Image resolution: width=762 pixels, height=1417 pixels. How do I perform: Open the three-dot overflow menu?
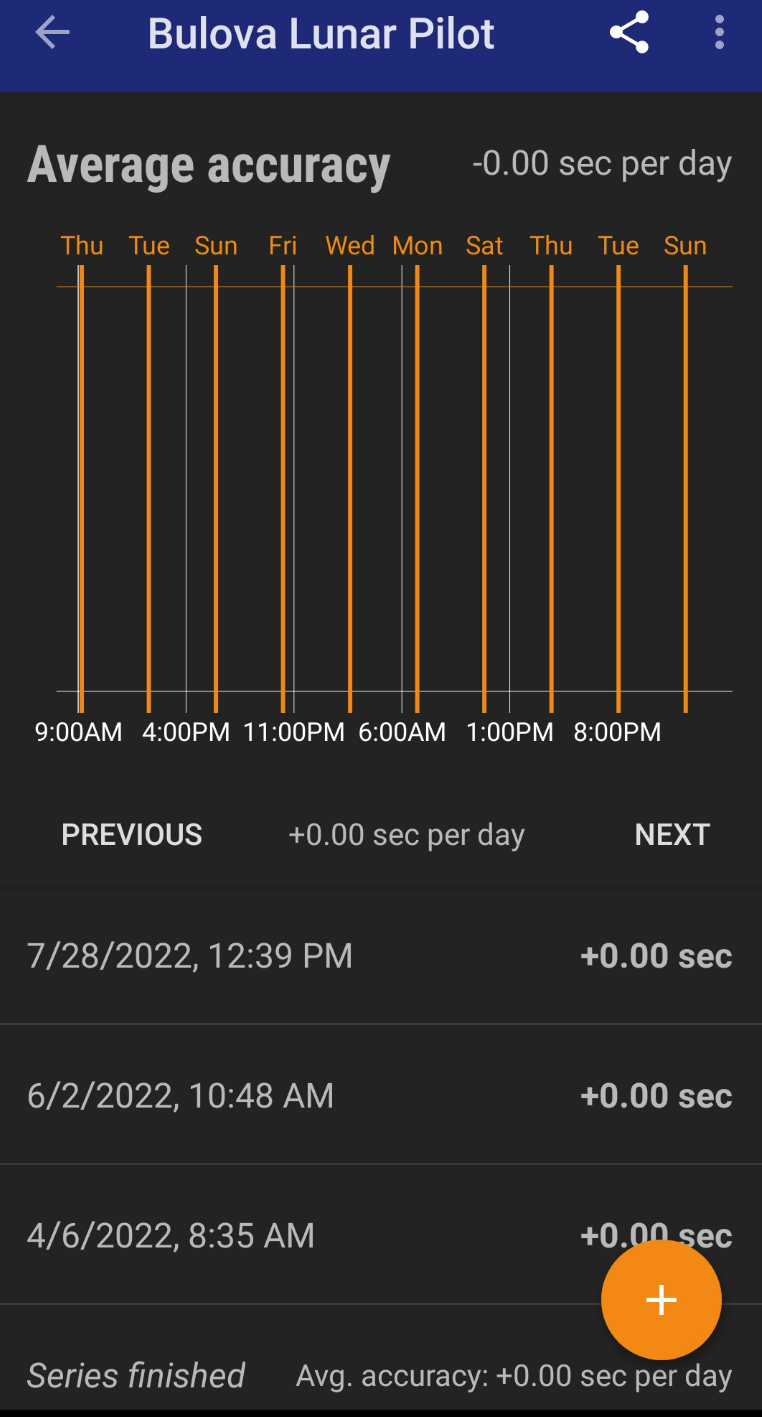tap(719, 33)
